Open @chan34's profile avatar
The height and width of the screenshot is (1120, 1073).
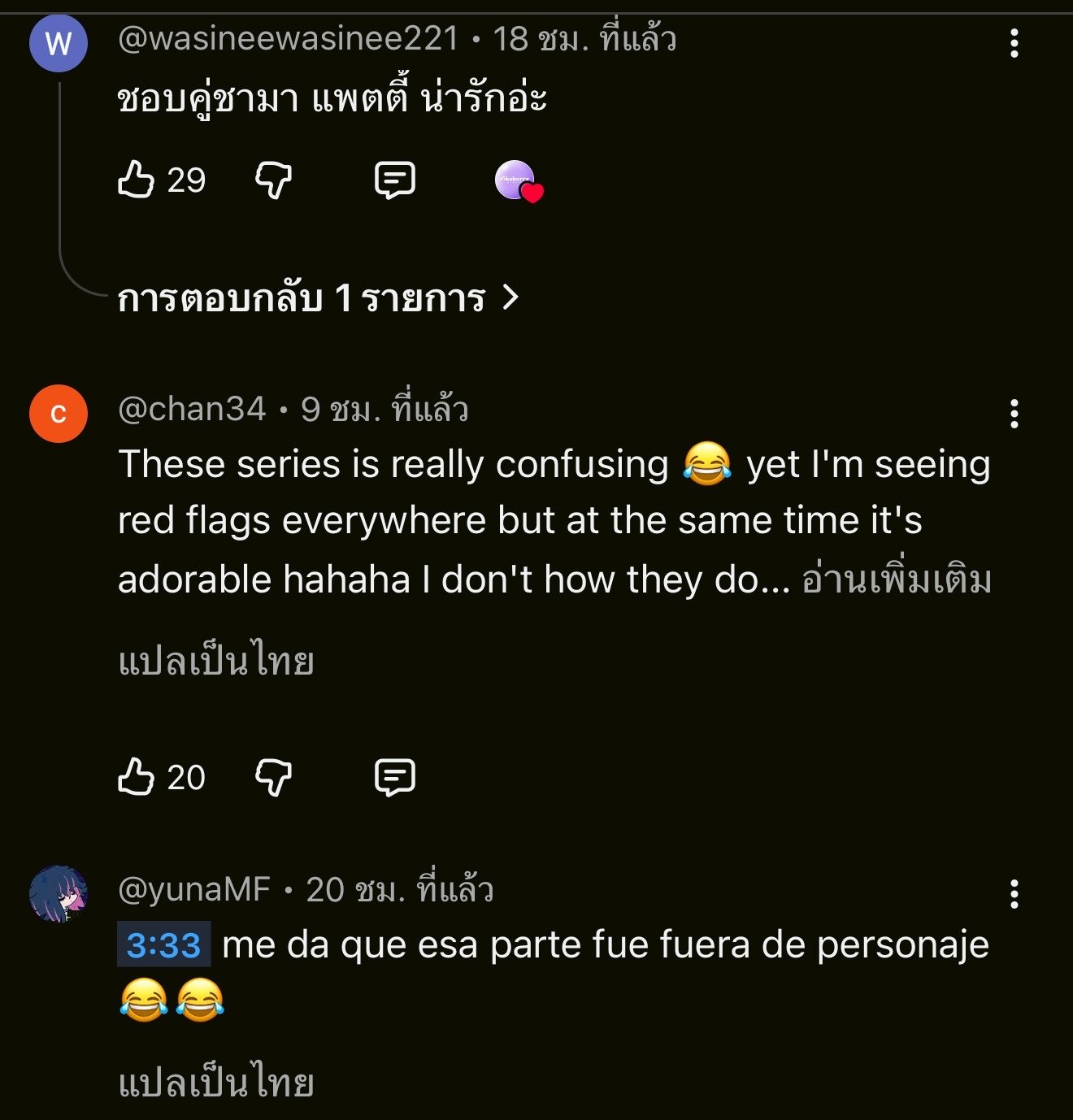click(59, 414)
